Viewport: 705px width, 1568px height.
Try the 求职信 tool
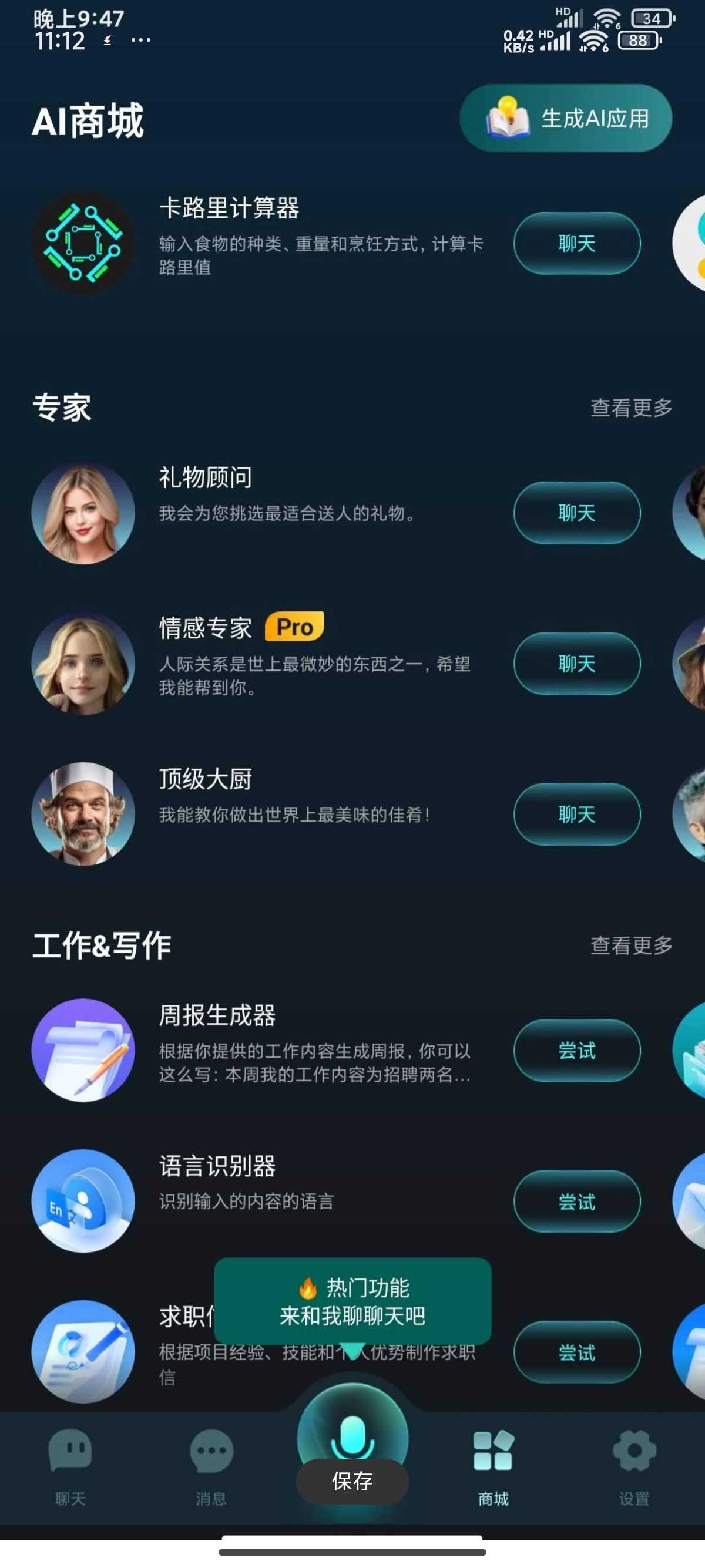pos(576,1352)
